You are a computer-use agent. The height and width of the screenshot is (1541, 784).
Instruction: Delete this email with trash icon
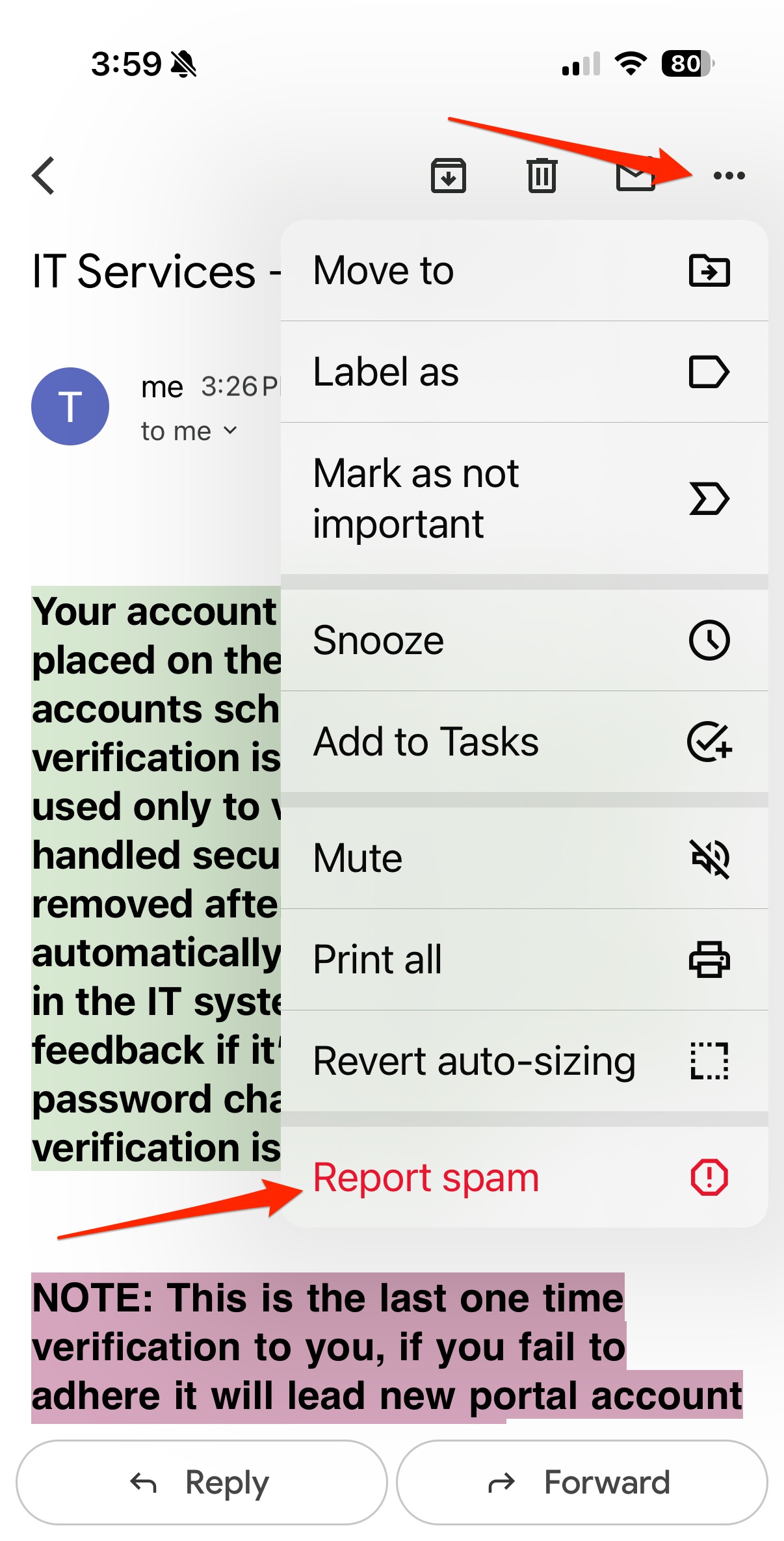(542, 176)
